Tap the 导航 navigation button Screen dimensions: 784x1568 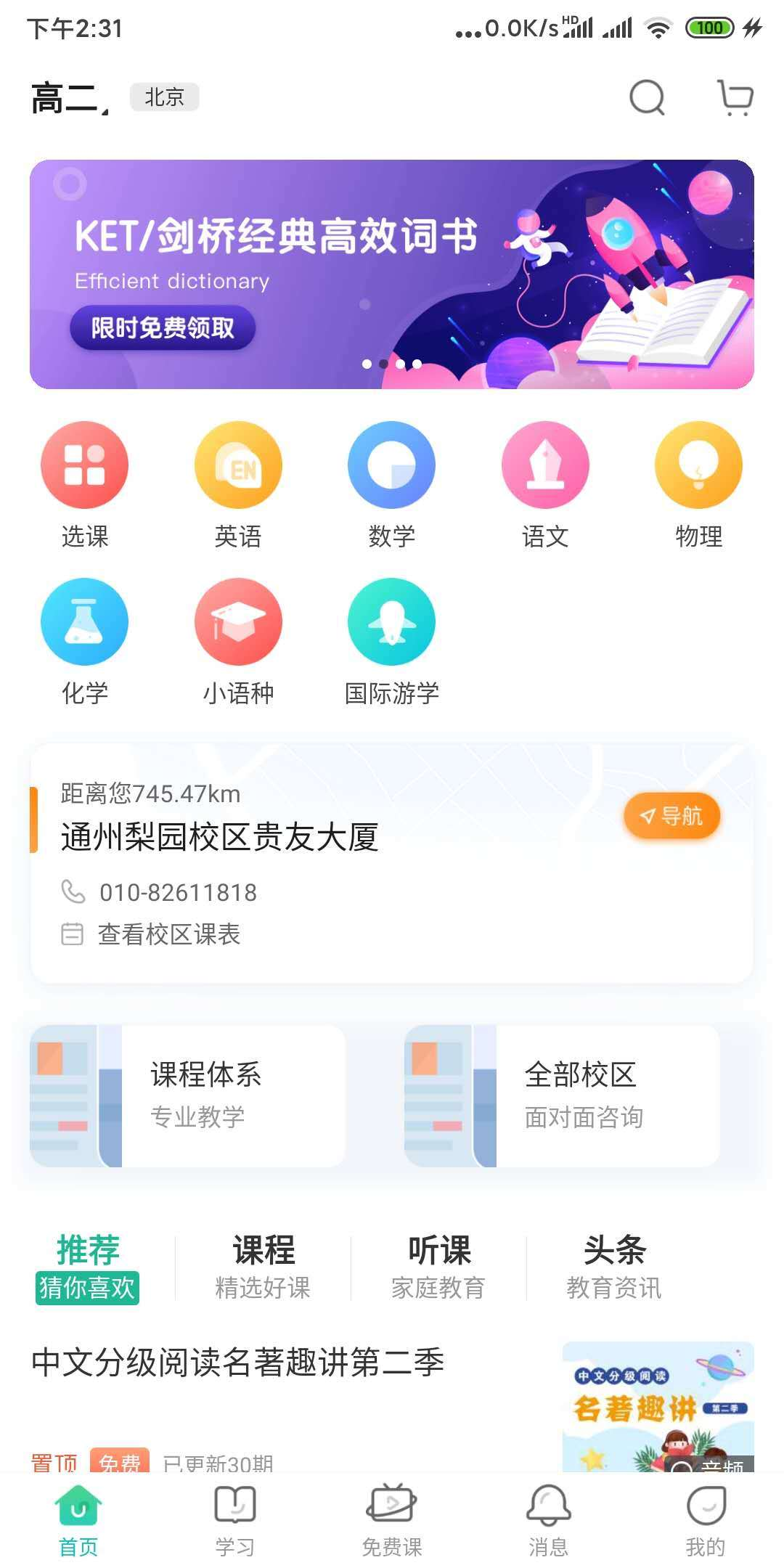(x=672, y=816)
